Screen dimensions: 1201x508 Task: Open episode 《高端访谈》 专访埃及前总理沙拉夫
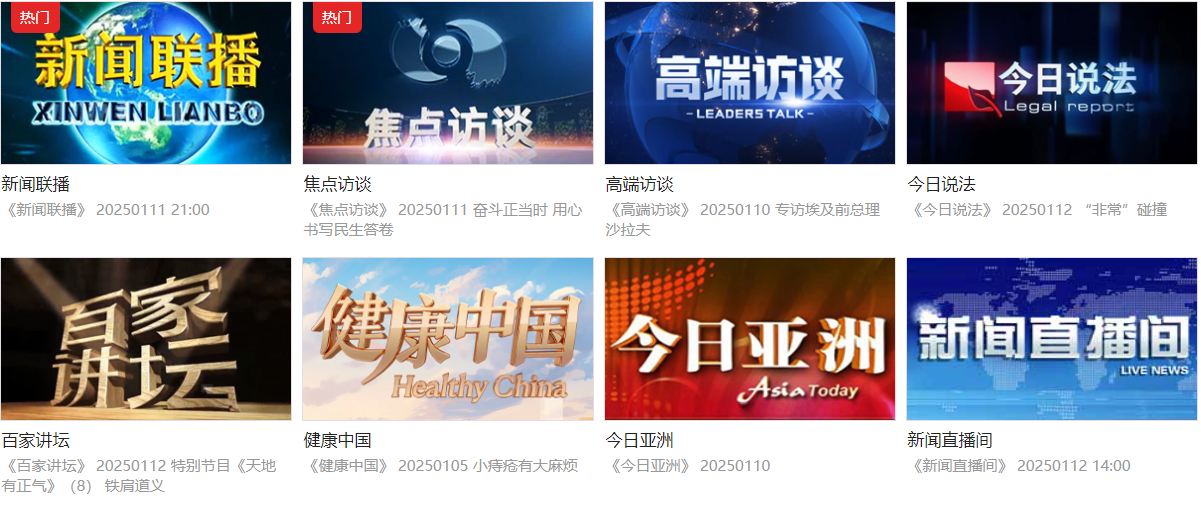click(744, 220)
